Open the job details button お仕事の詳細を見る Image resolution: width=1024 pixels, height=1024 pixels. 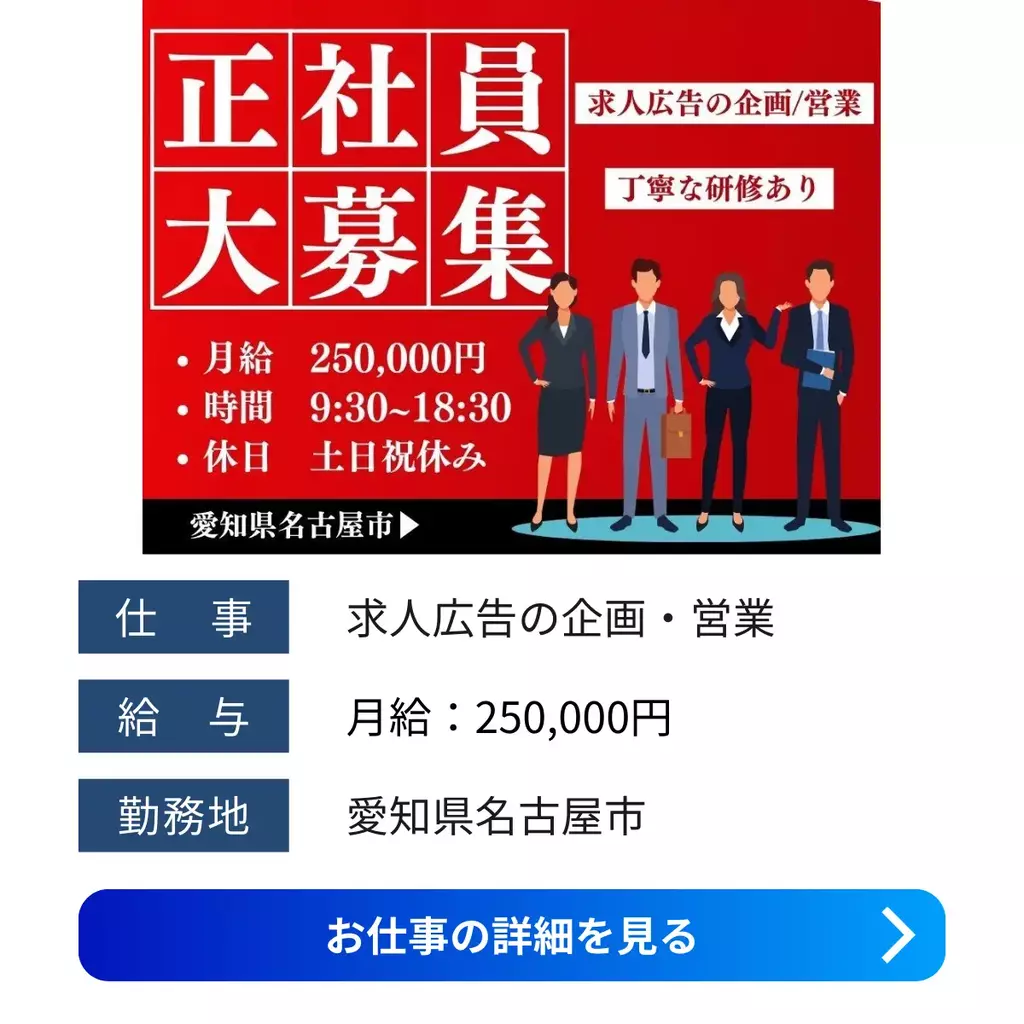(x=511, y=935)
